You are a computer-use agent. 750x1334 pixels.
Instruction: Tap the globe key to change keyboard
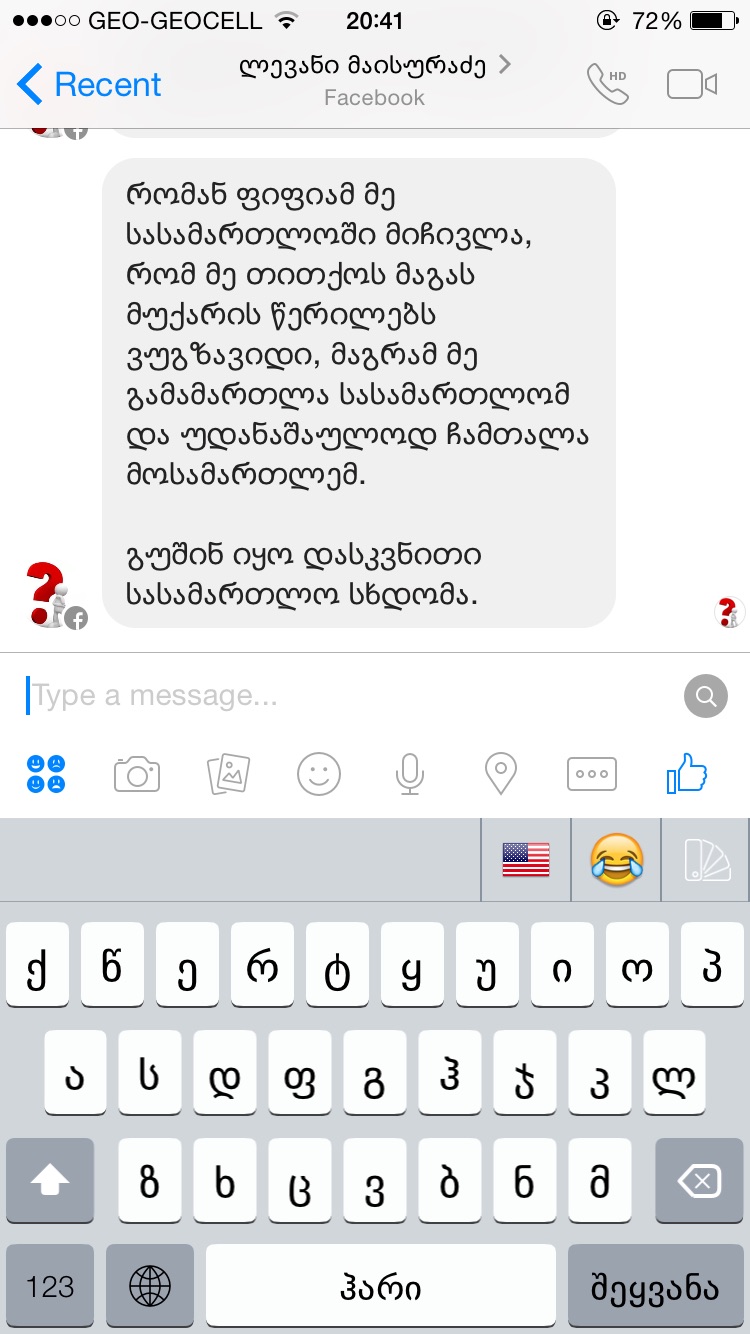coord(150,1286)
